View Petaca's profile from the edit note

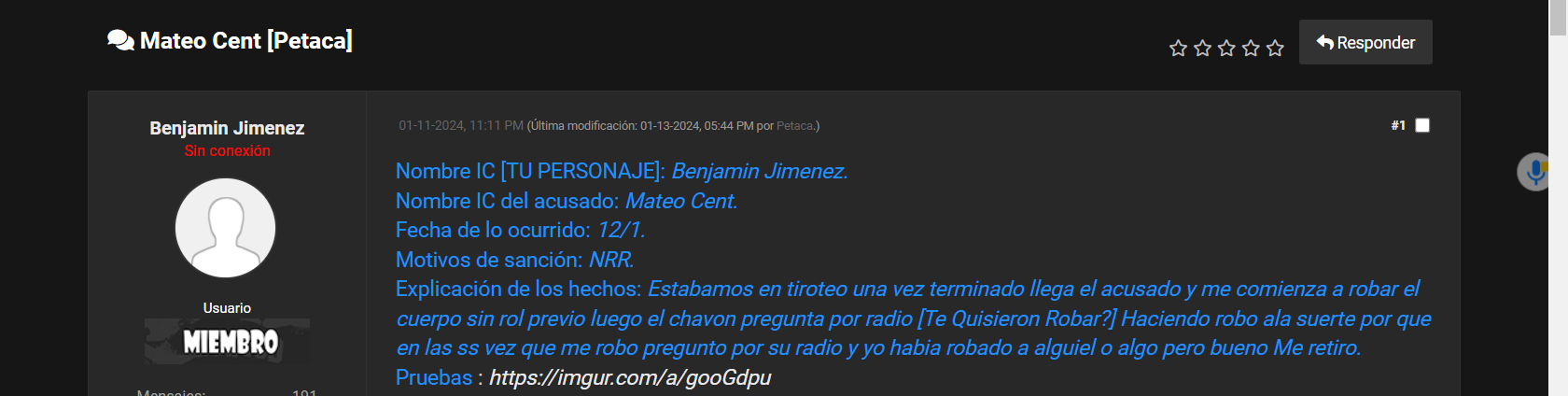[795, 126]
